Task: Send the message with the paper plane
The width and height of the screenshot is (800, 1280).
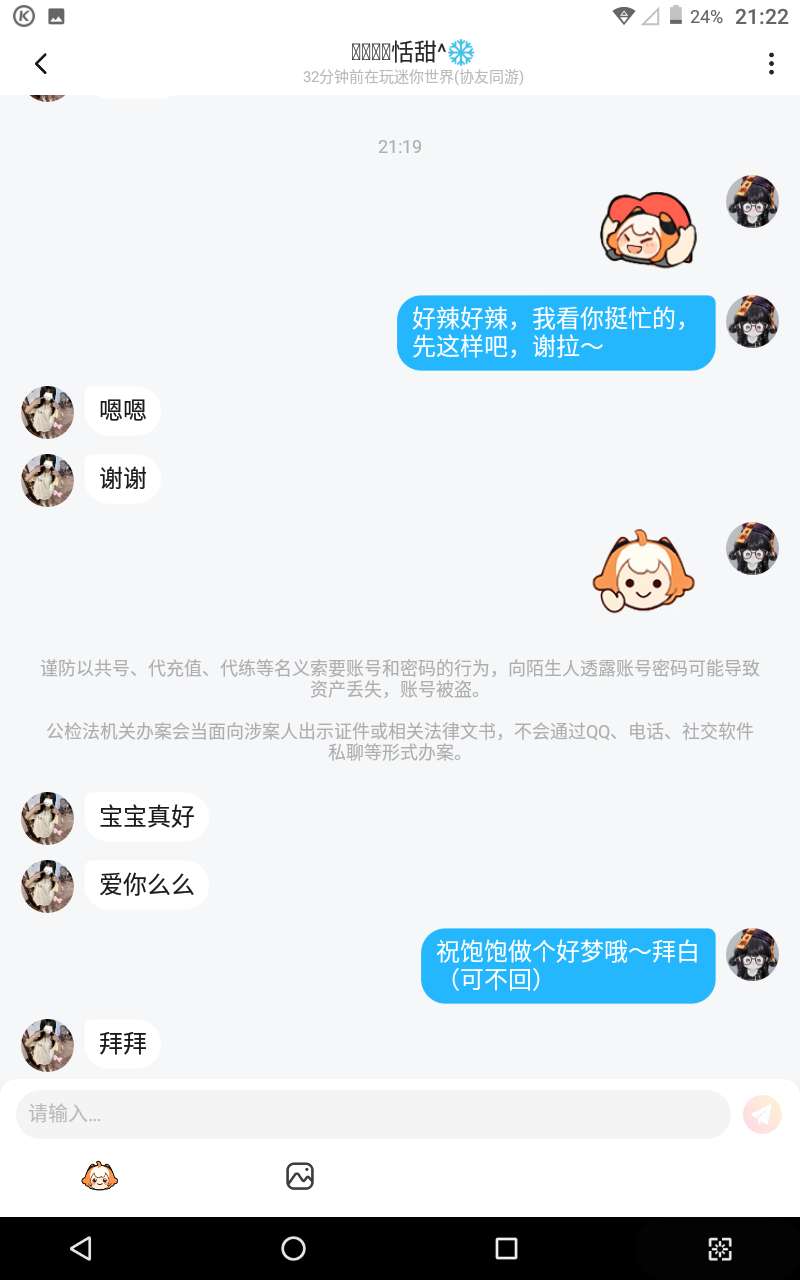Action: point(762,1113)
